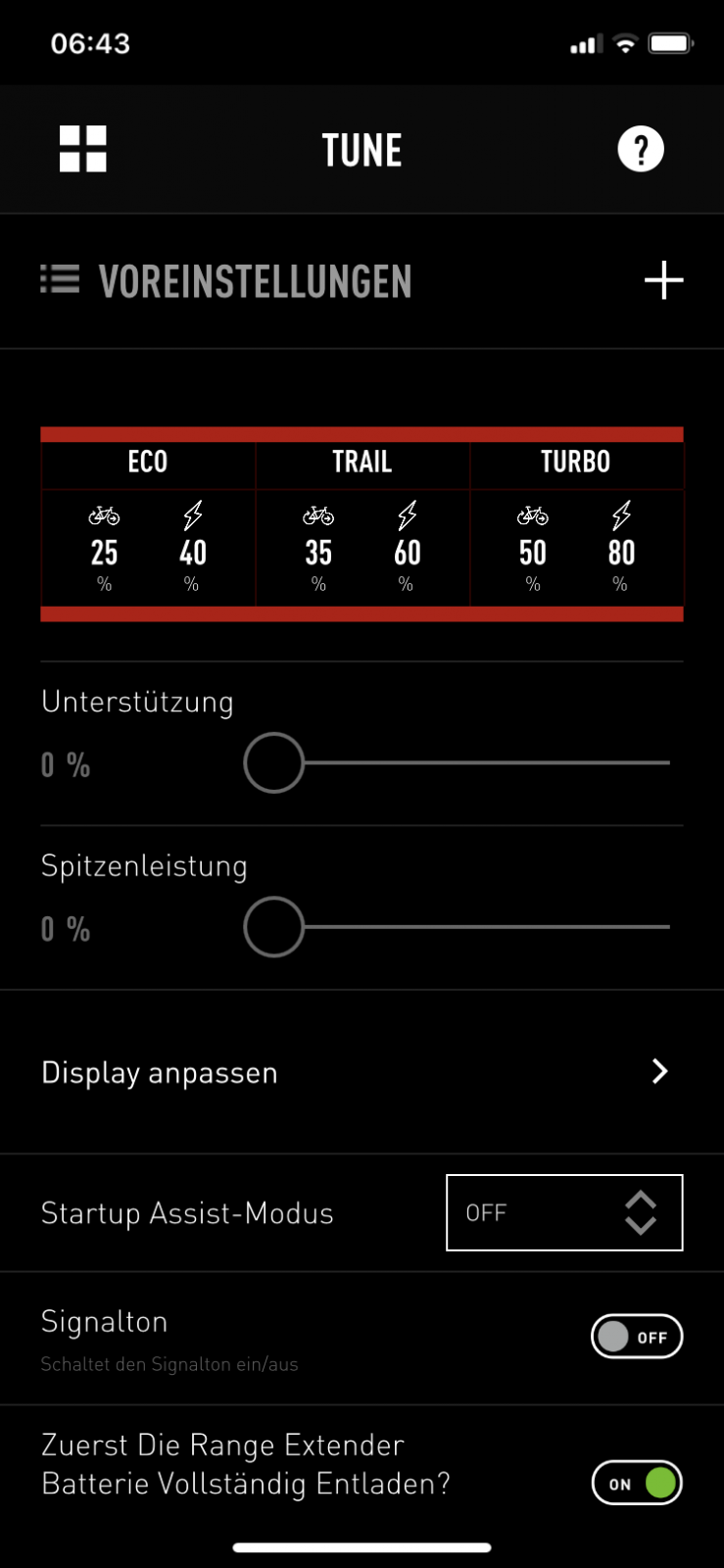
Task: Select the ECO mode column
Action: click(x=148, y=524)
